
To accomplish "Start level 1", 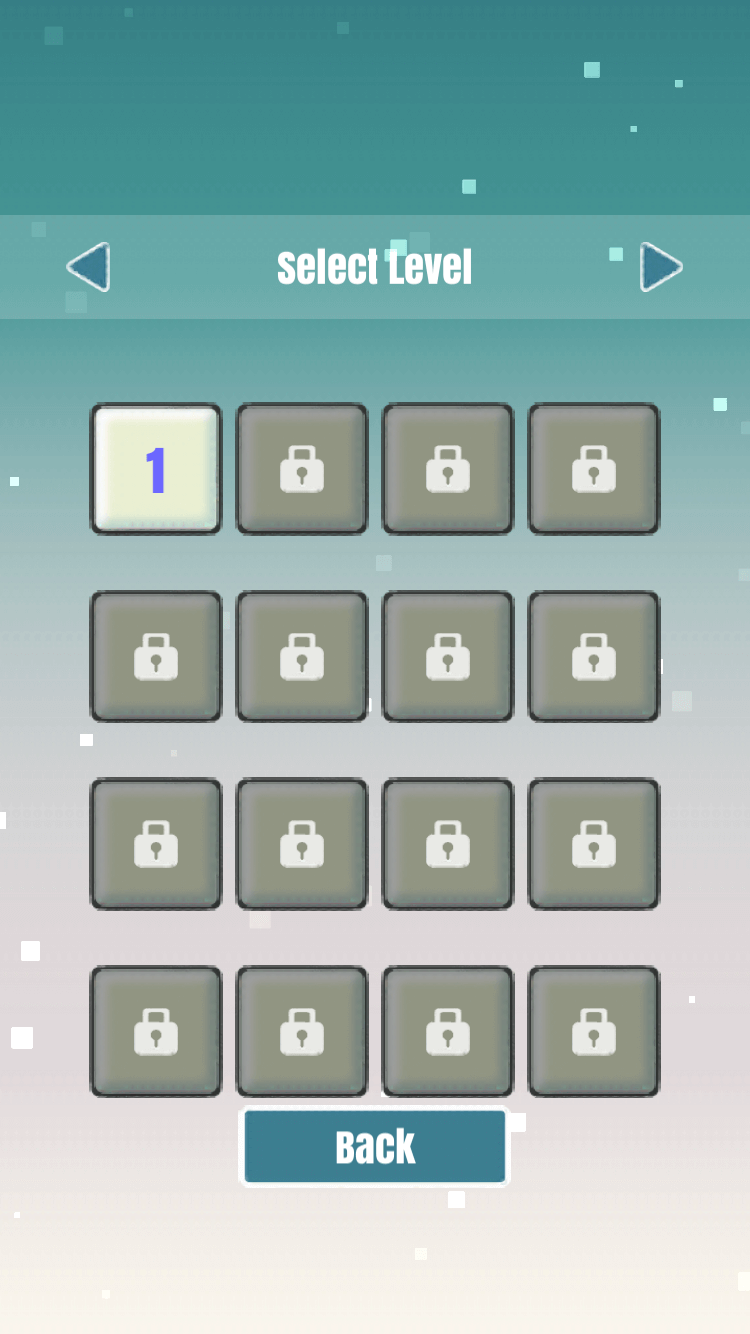I will [x=156, y=469].
